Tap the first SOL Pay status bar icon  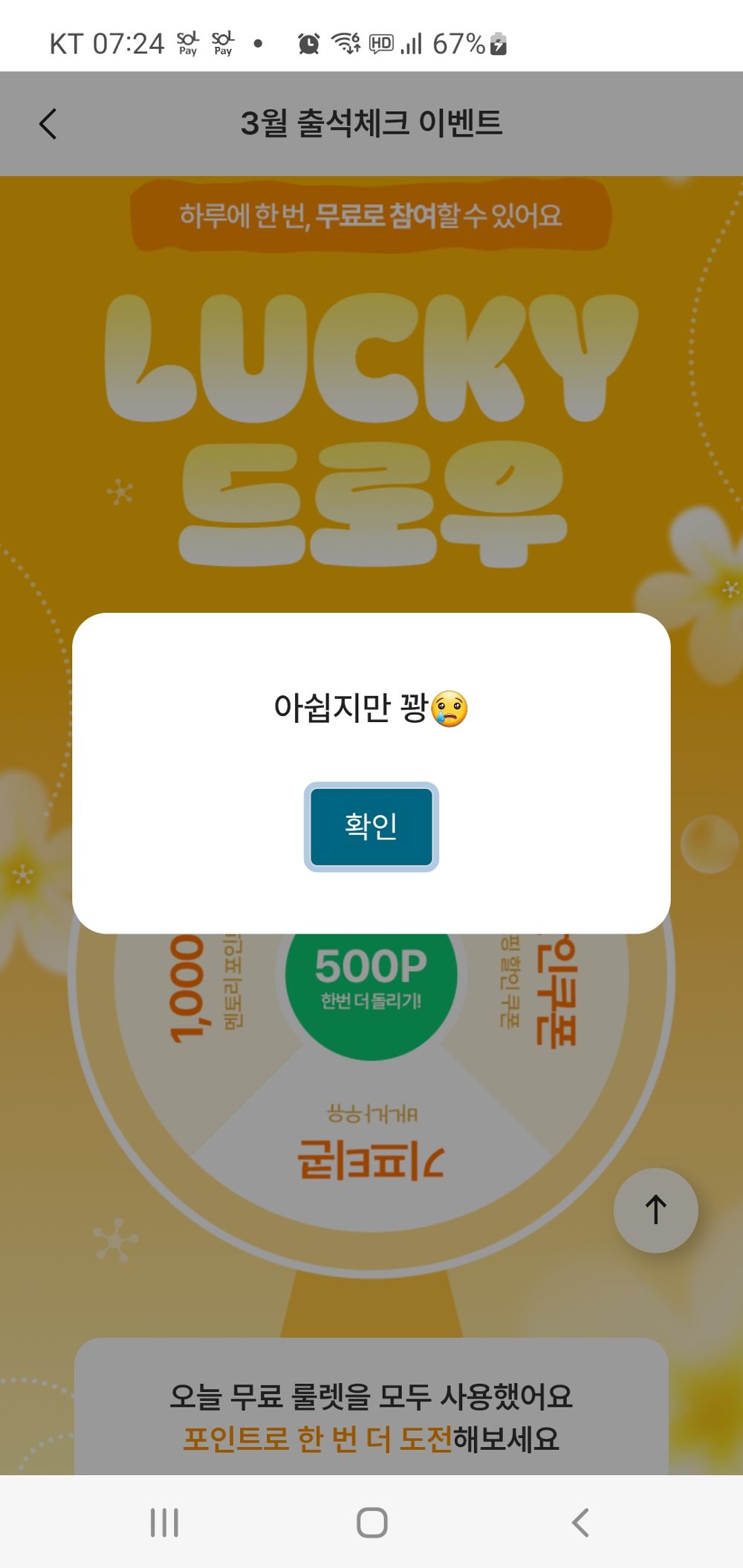click(x=188, y=42)
